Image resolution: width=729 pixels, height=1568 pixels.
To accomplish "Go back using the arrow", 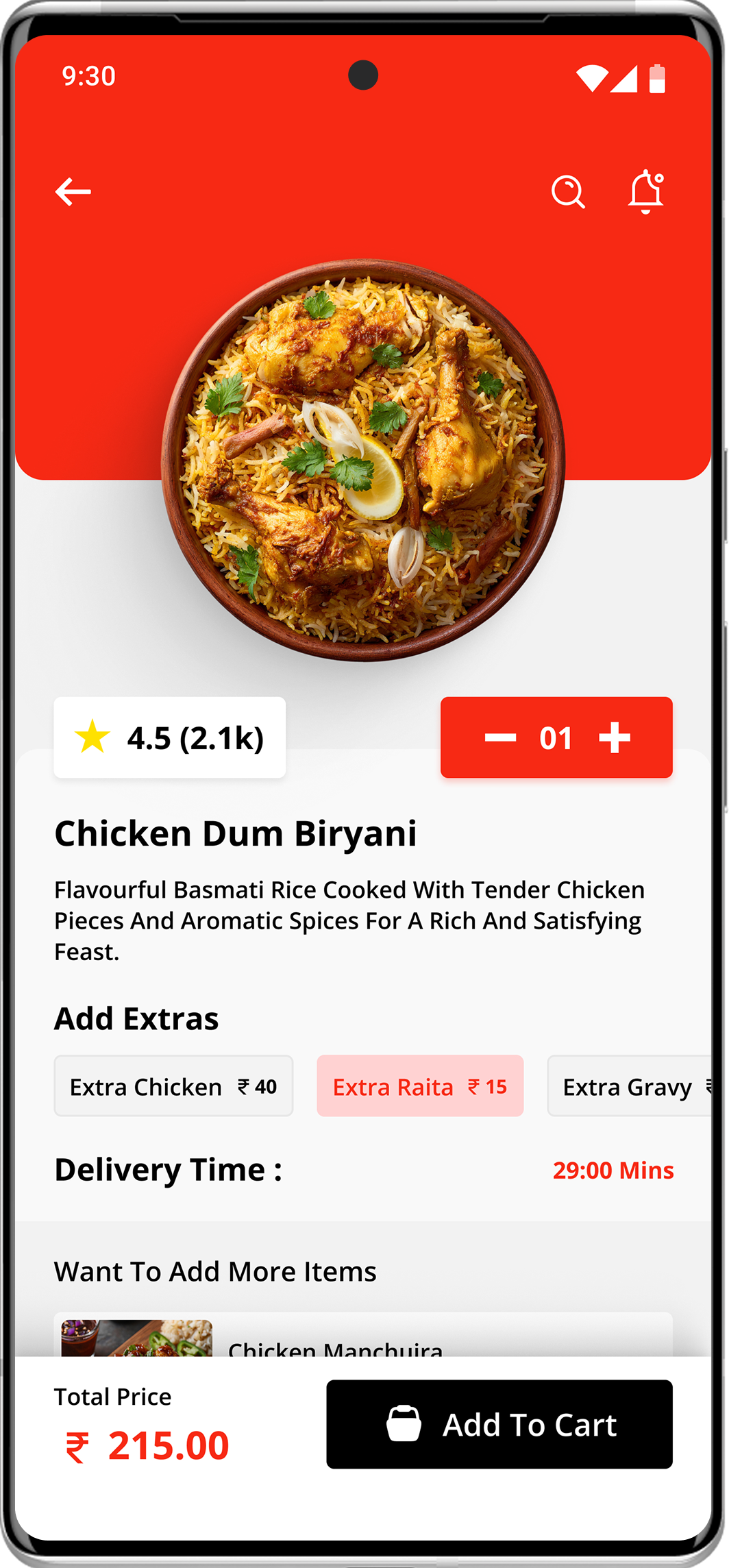I will tap(73, 191).
